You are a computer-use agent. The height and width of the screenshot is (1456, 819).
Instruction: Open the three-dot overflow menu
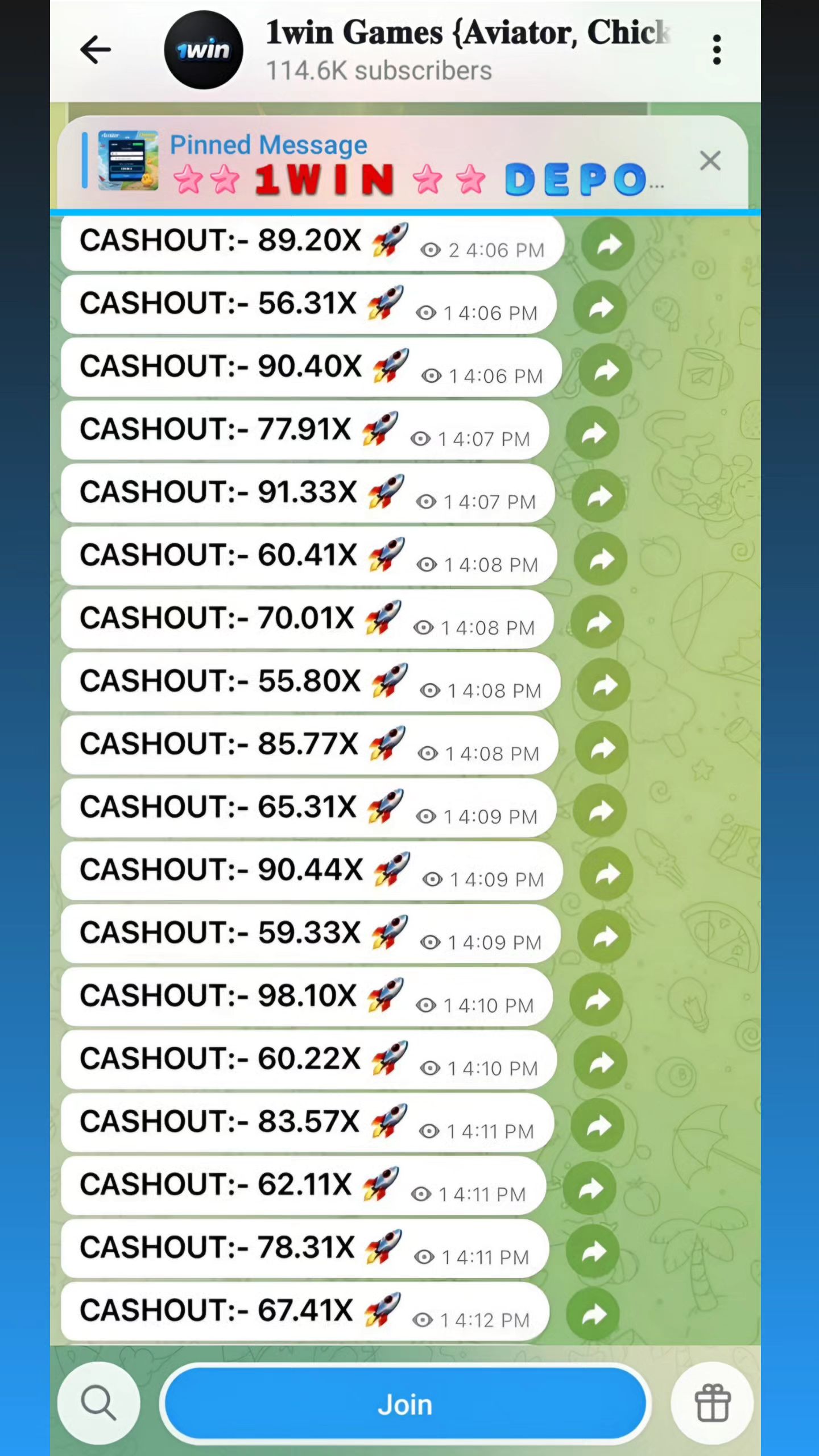pos(717,49)
